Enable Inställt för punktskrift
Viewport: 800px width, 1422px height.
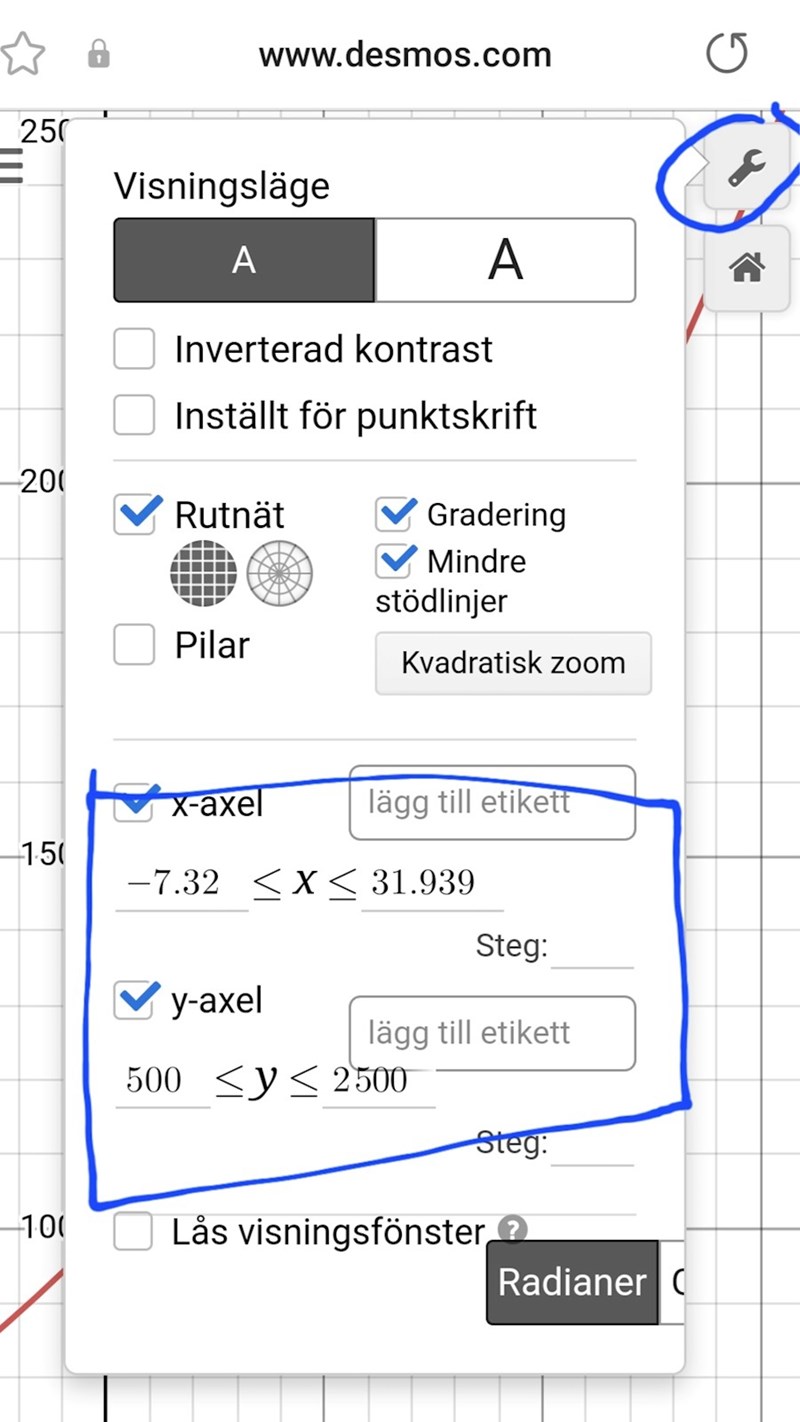tap(134, 415)
